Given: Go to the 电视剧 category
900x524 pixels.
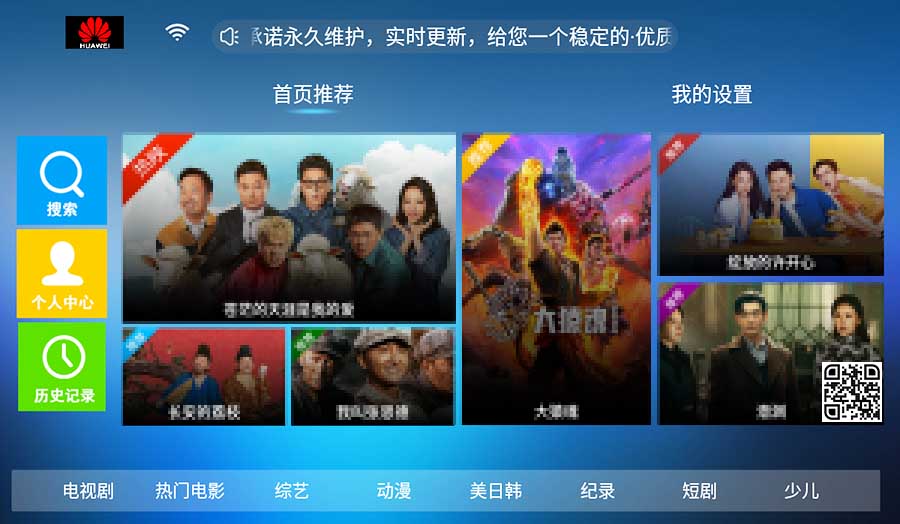Looking at the screenshot, I should [x=88, y=491].
